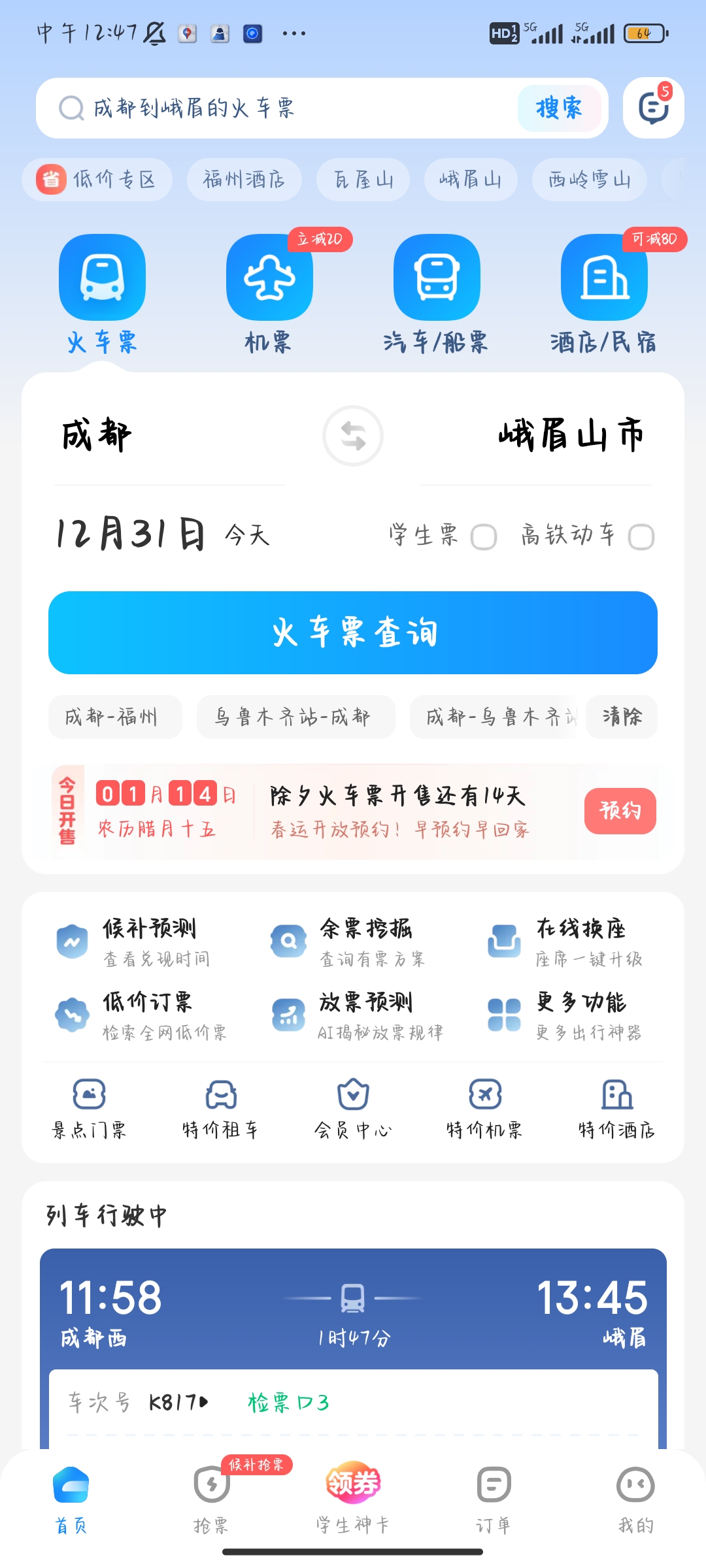Open the messages icon with badge 5
Viewport: 706px width, 1568px height.
point(653,108)
